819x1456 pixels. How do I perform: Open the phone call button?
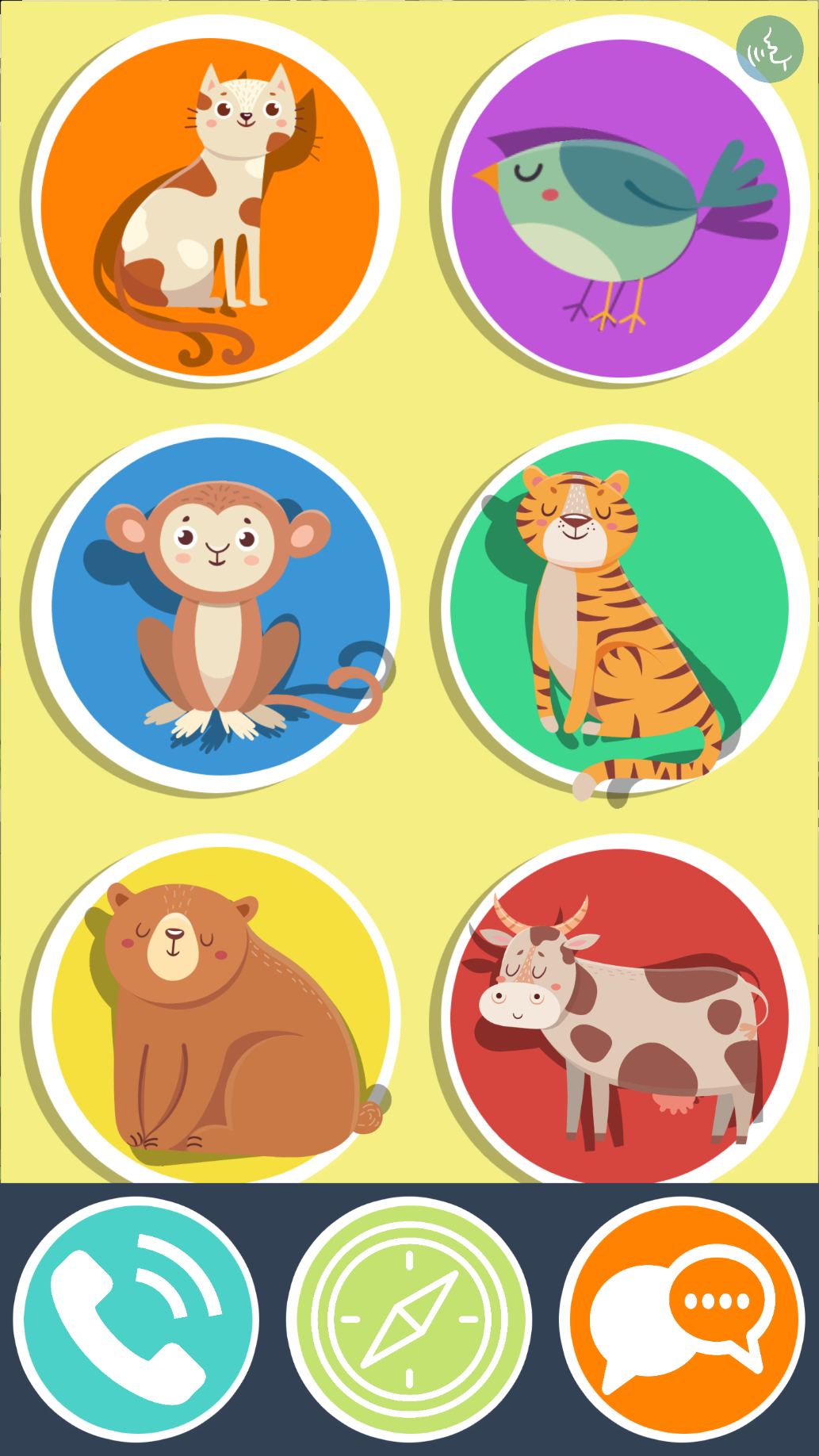pyautogui.click(x=136, y=1320)
